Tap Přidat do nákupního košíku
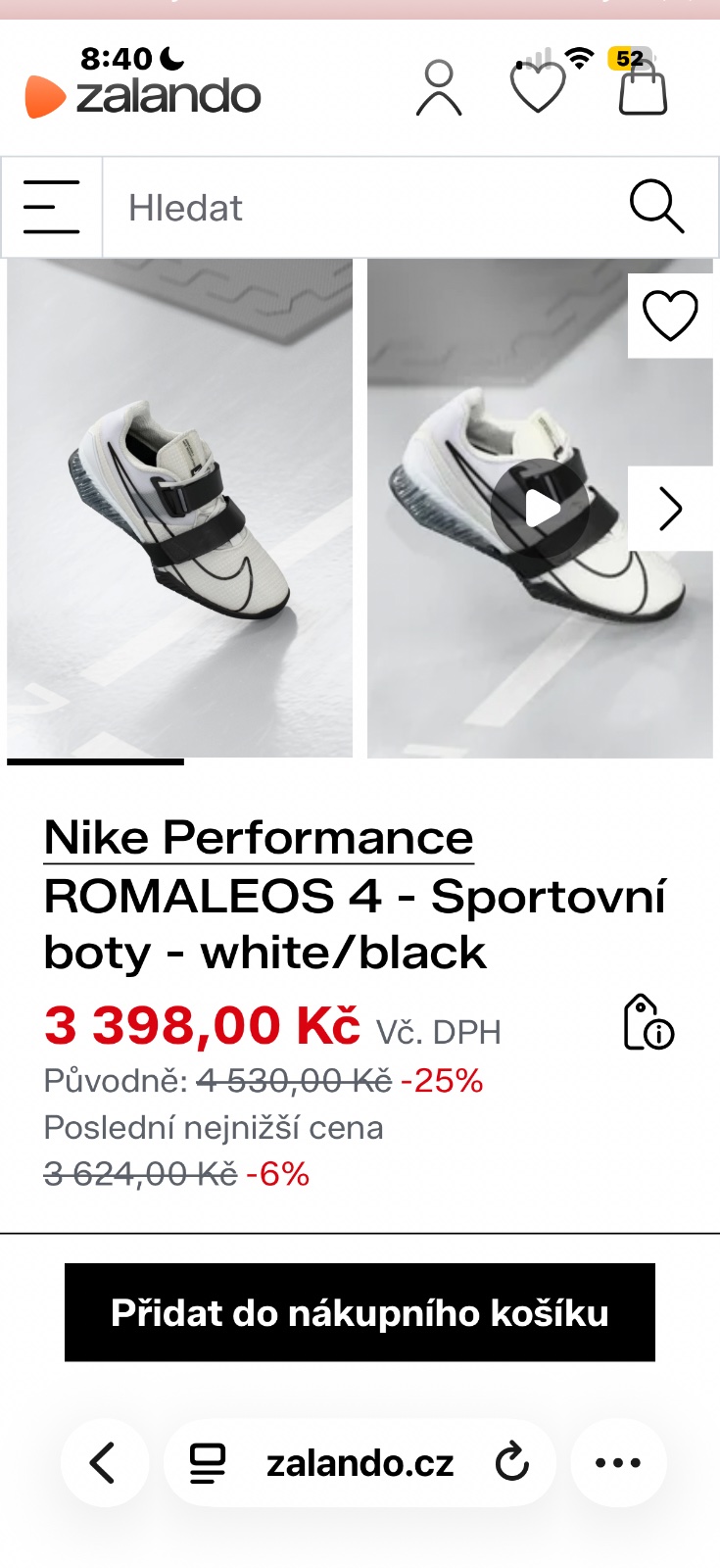Screen dimensions: 720x1568 [x=360, y=1312]
